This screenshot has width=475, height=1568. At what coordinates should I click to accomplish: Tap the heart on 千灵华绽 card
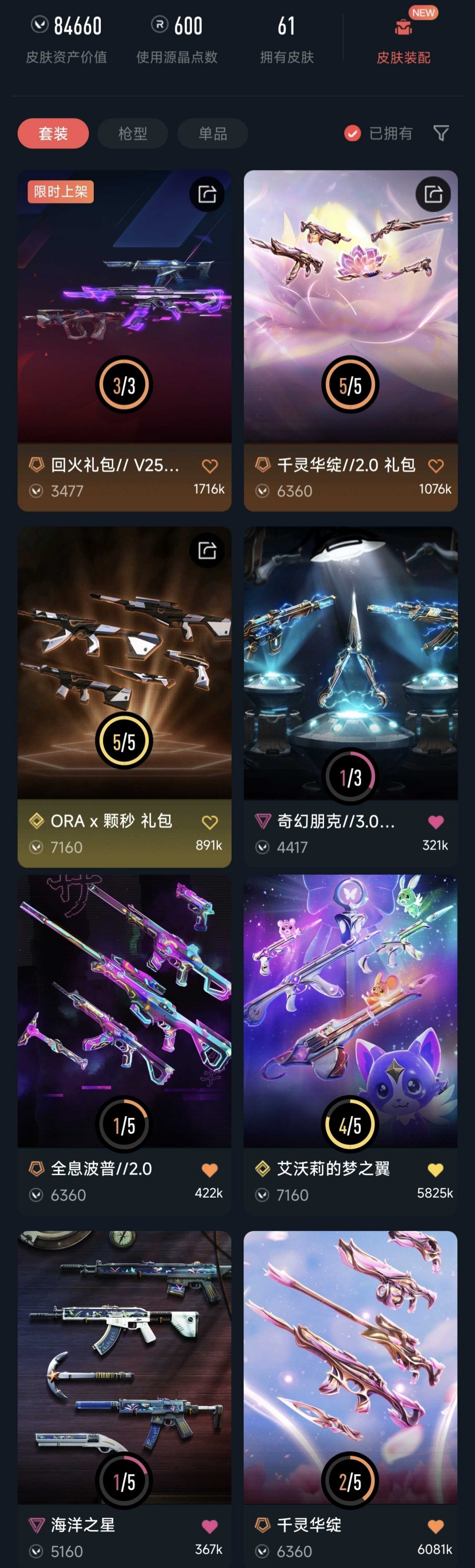[435, 1526]
